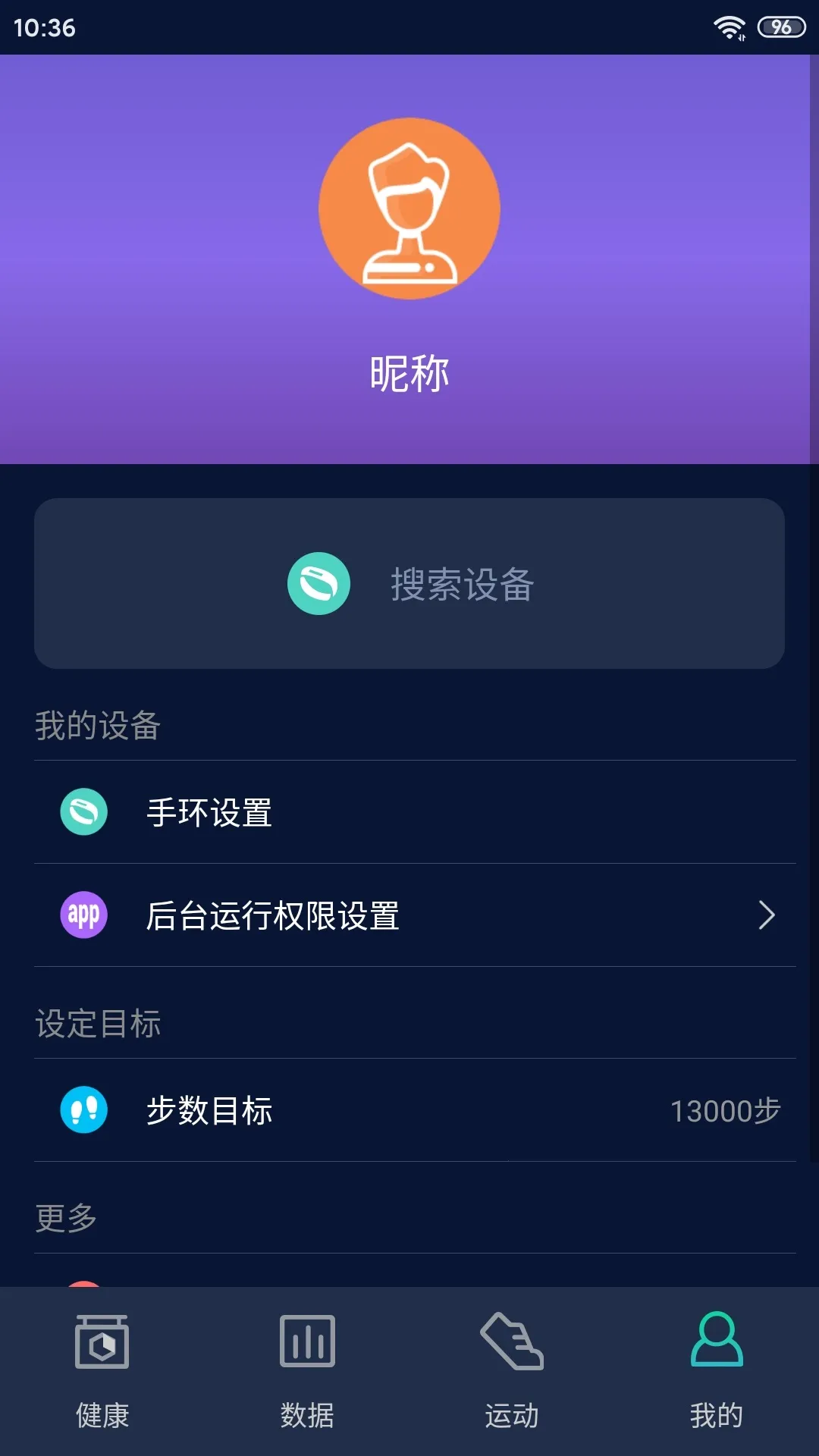Click the 13000步 goal value

[x=725, y=1111]
